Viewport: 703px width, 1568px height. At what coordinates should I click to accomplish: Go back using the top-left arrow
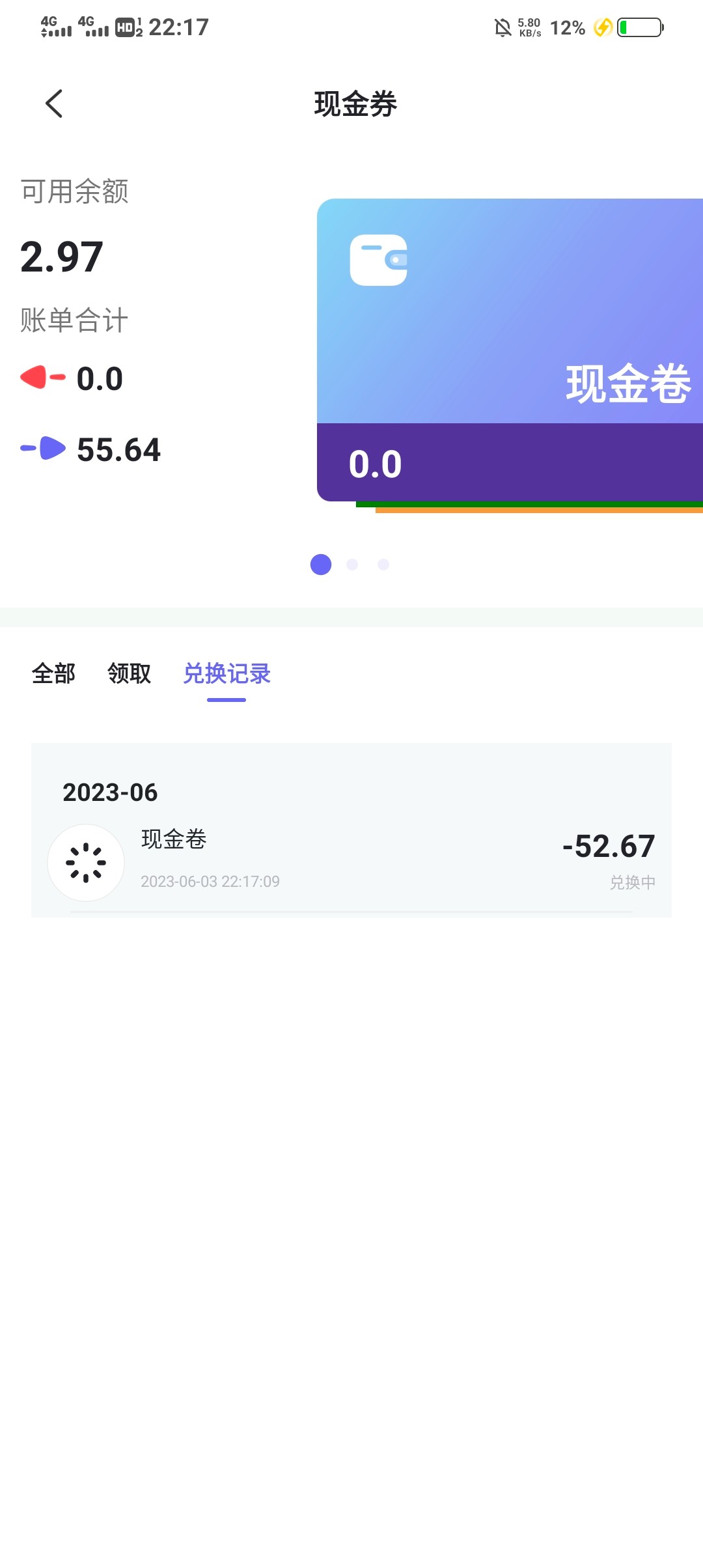(54, 104)
